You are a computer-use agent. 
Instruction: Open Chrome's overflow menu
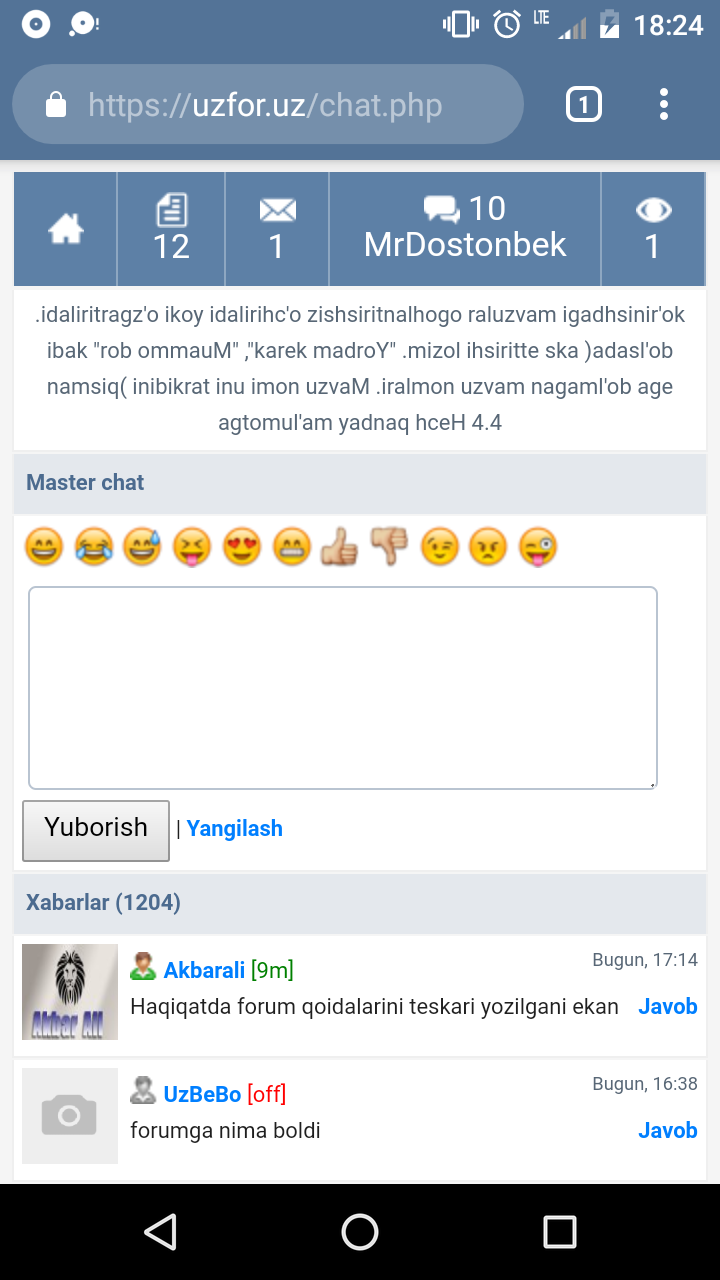(664, 104)
